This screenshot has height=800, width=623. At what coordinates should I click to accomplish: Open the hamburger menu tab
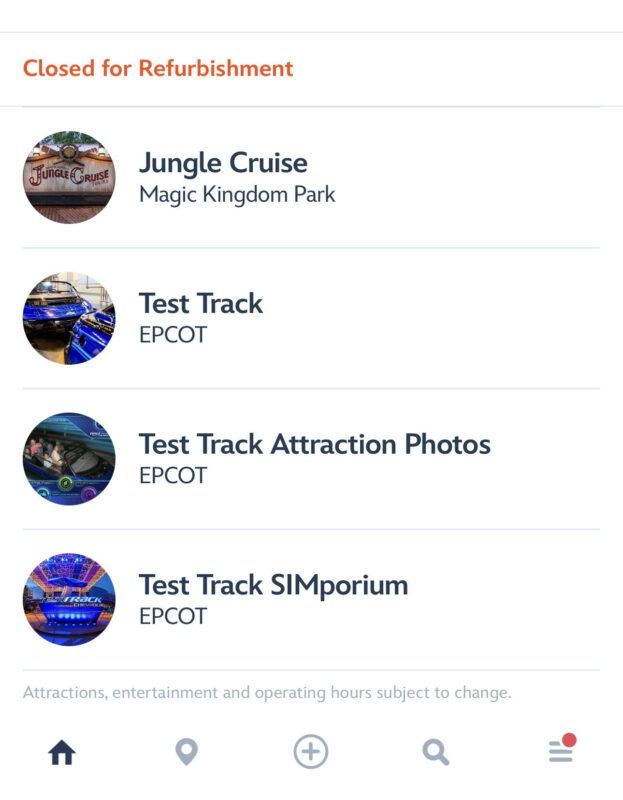[560, 752]
